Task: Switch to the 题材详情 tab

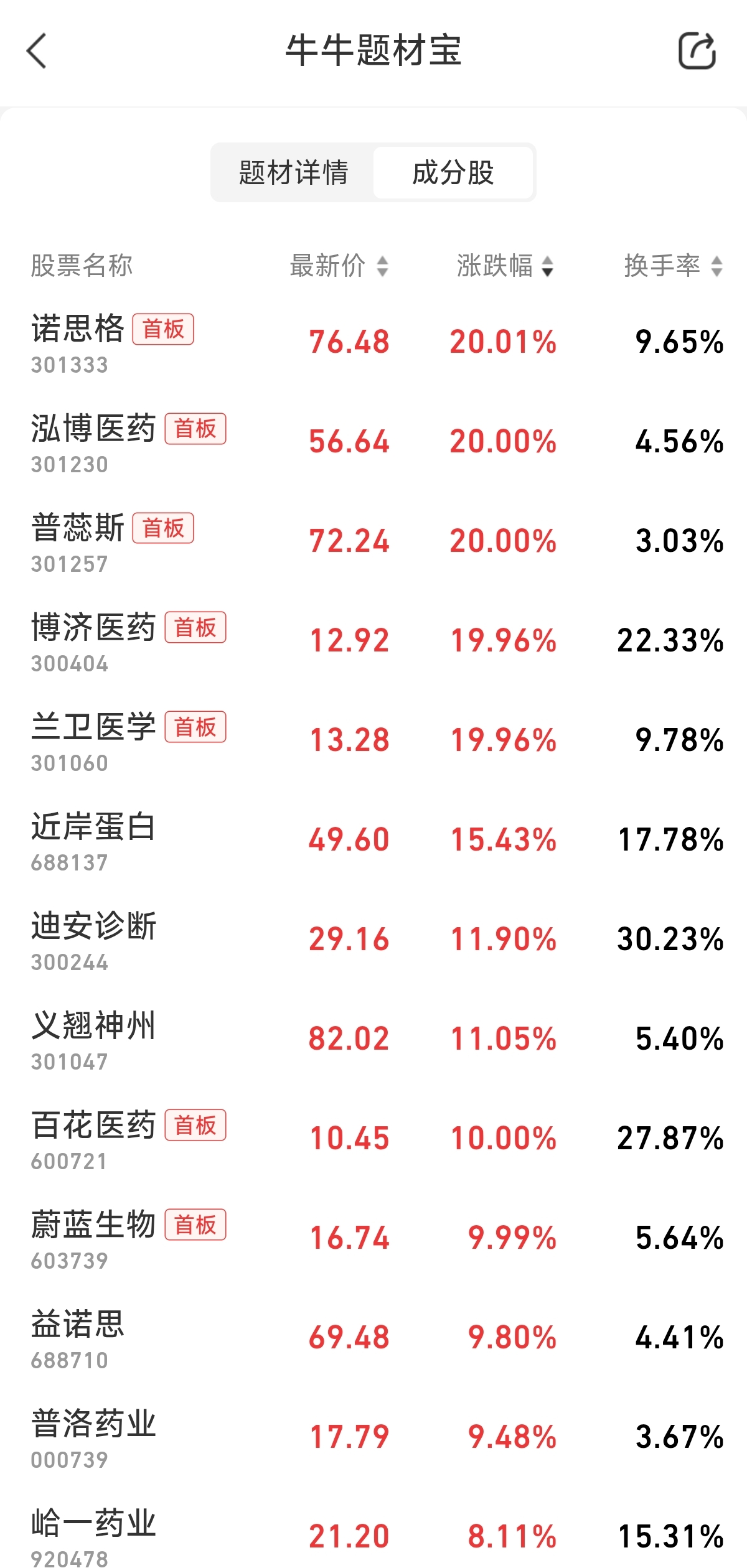Action: pyautogui.click(x=293, y=172)
